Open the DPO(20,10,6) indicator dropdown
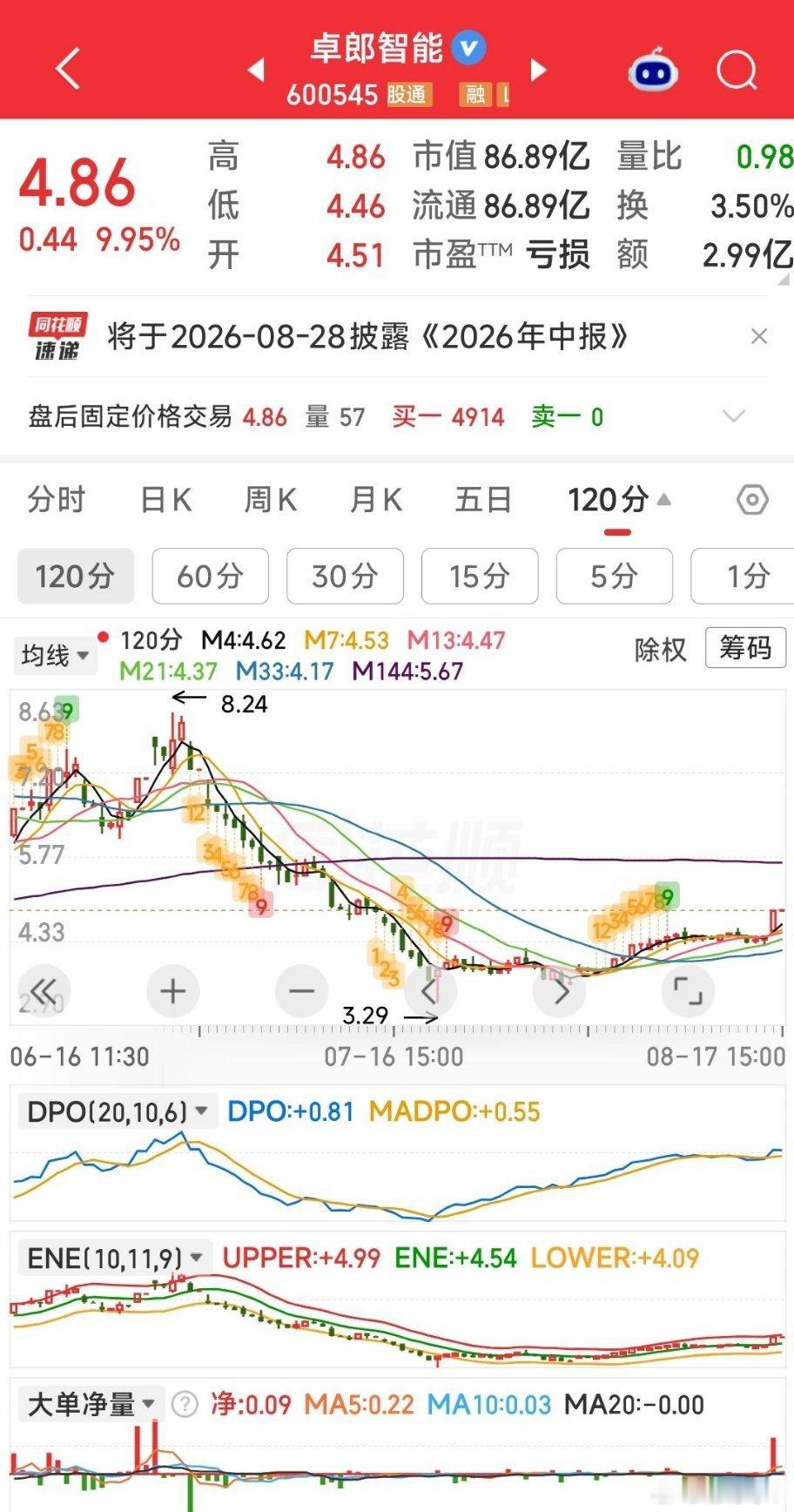This screenshot has height=1512, width=794. (118, 1111)
